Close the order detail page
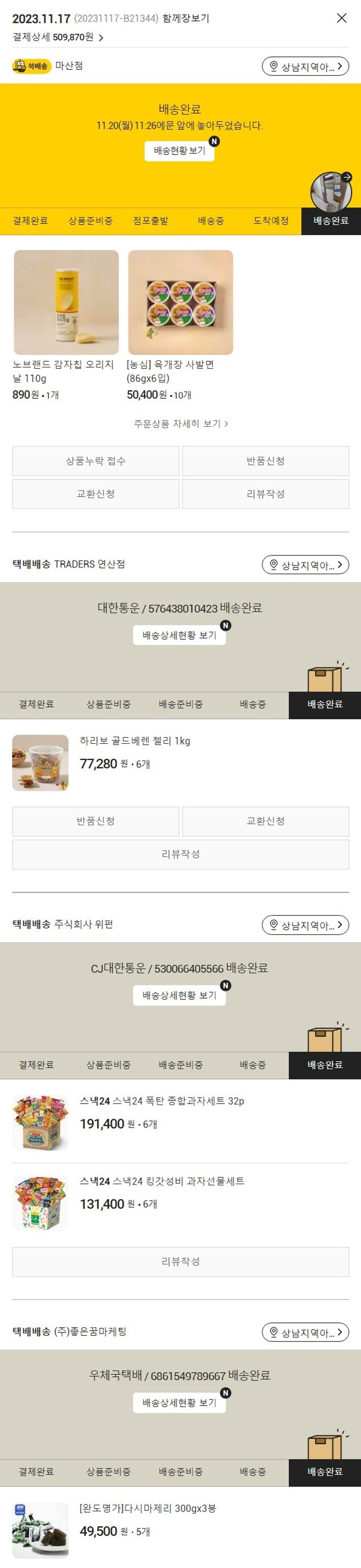 pyautogui.click(x=342, y=18)
